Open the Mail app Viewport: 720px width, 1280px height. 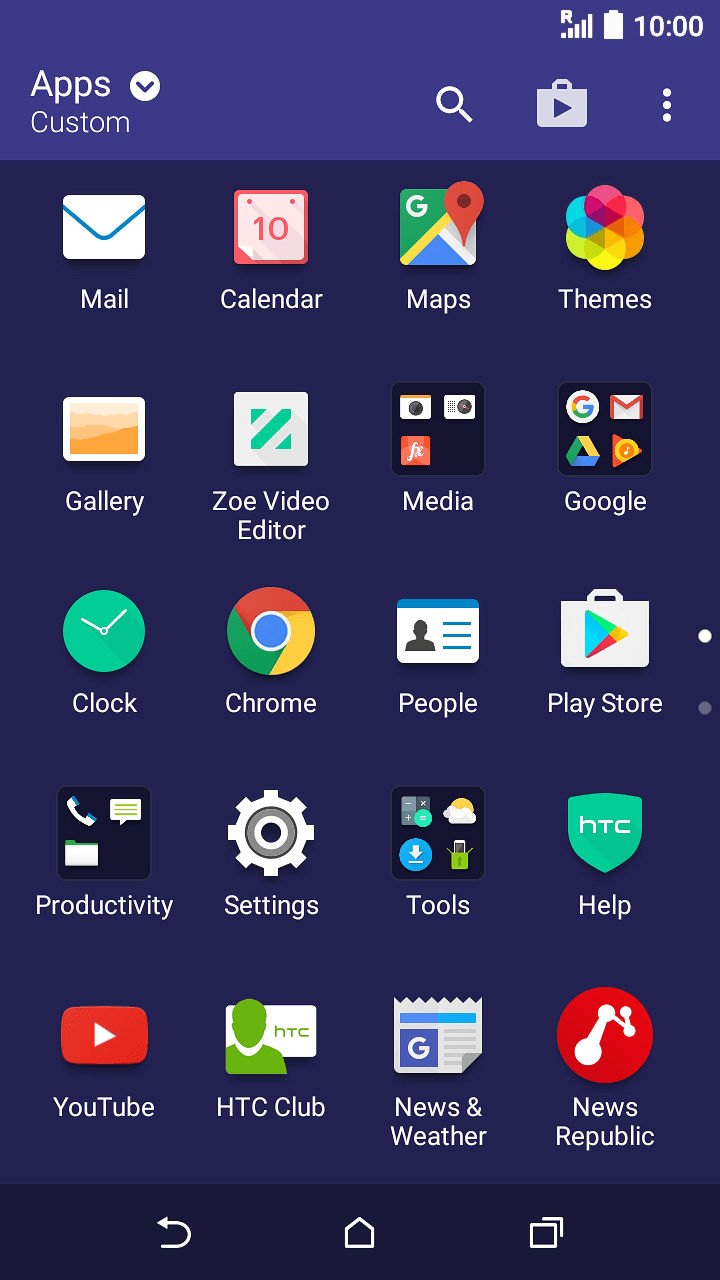[104, 227]
